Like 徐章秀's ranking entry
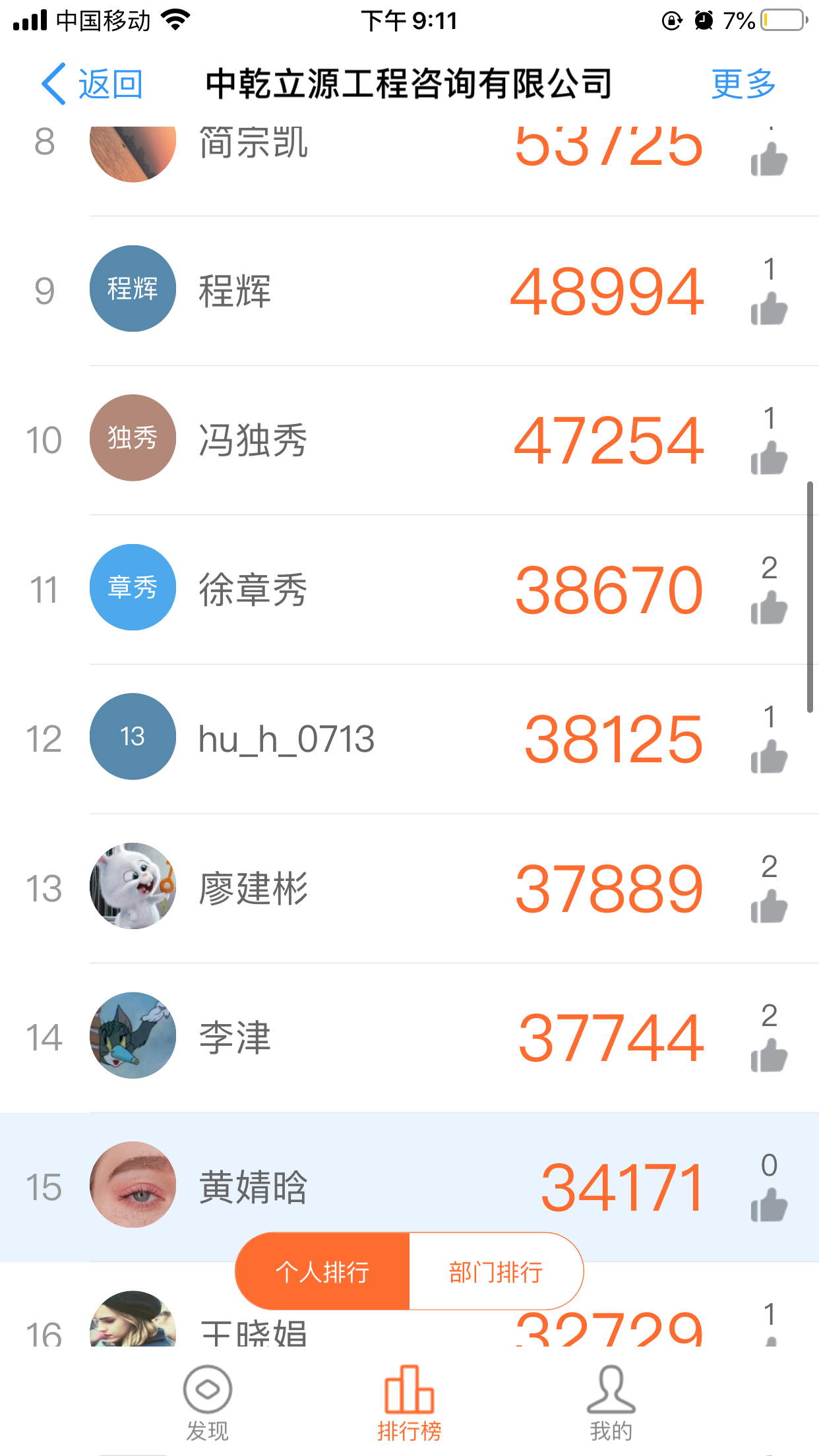Screen dimensions: 819x1456 769,607
